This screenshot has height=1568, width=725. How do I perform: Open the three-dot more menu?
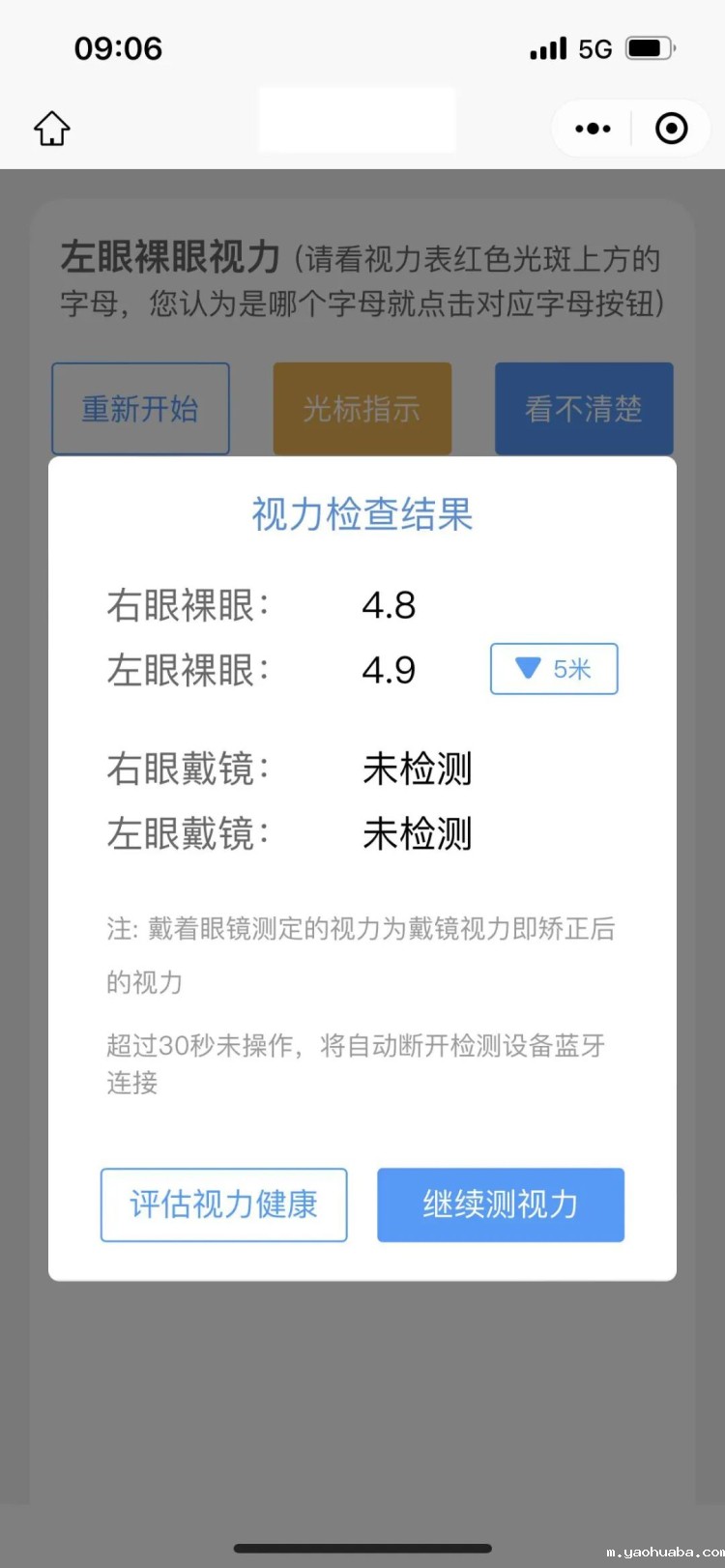coord(592,128)
